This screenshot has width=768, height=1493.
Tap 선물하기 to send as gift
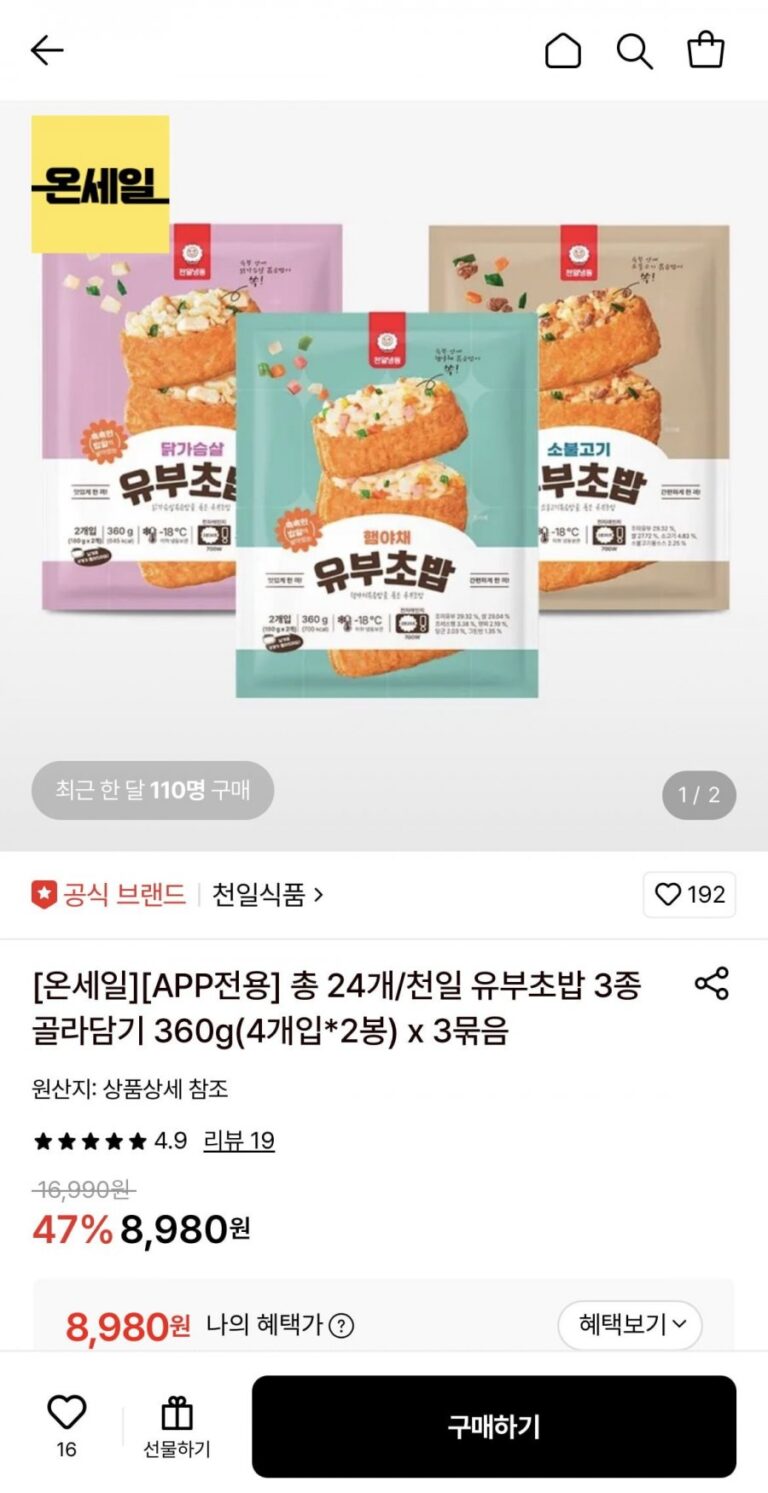coord(177,1427)
